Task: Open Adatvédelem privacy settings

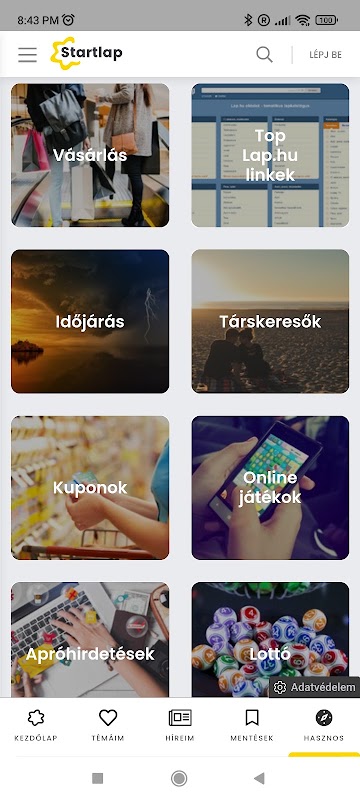Action: (315, 687)
